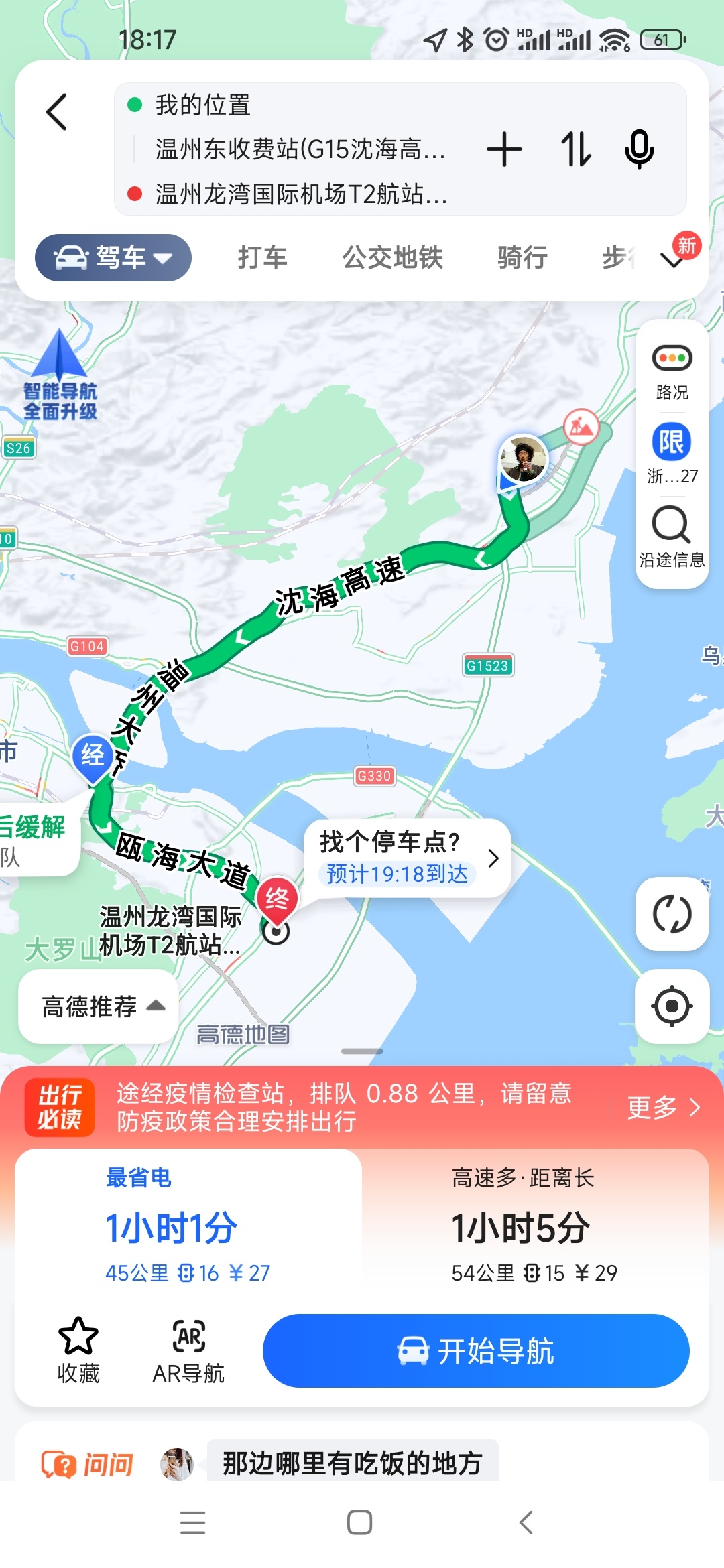Go back using the top-left arrow
The width and height of the screenshot is (724, 1568).
(x=57, y=112)
